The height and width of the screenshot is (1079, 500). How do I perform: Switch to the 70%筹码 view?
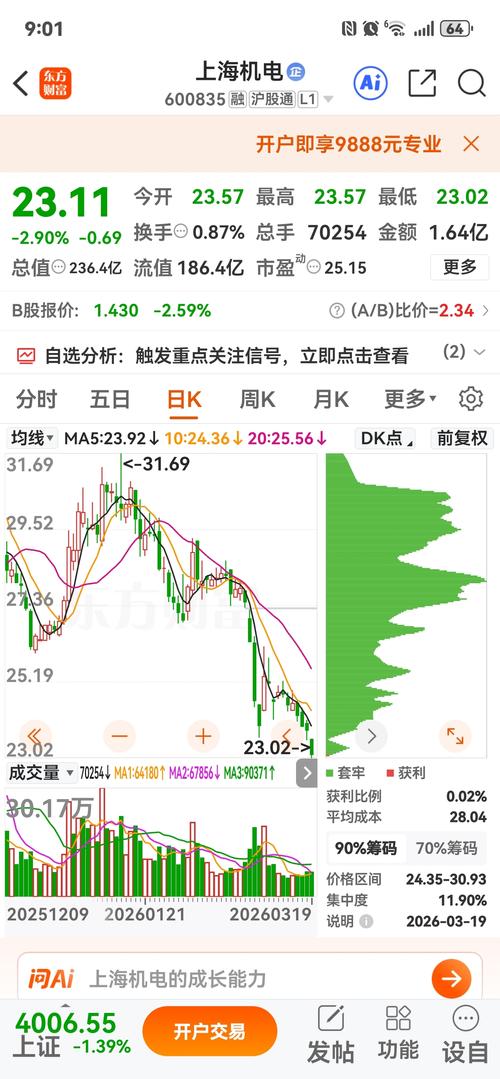coord(446,848)
